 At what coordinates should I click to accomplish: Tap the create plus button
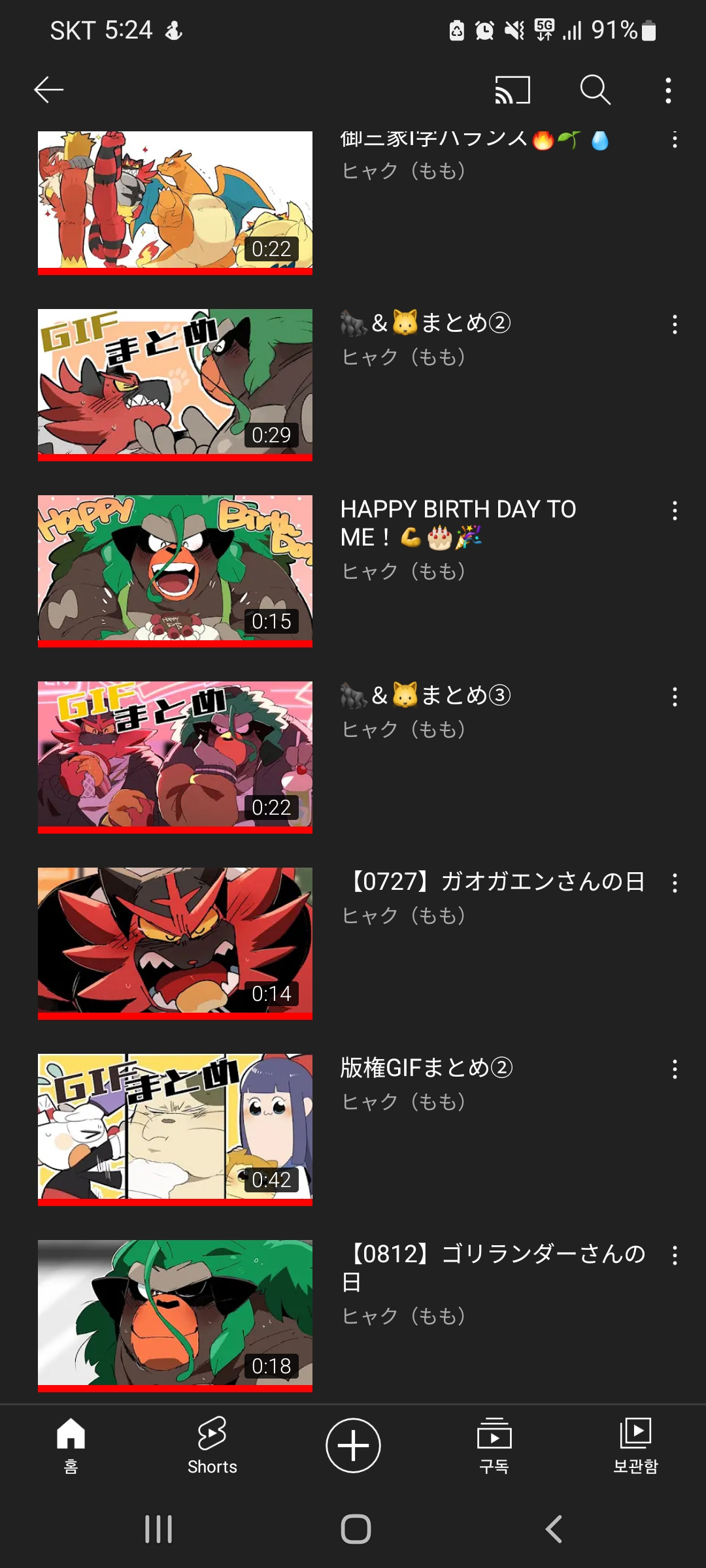[353, 1445]
